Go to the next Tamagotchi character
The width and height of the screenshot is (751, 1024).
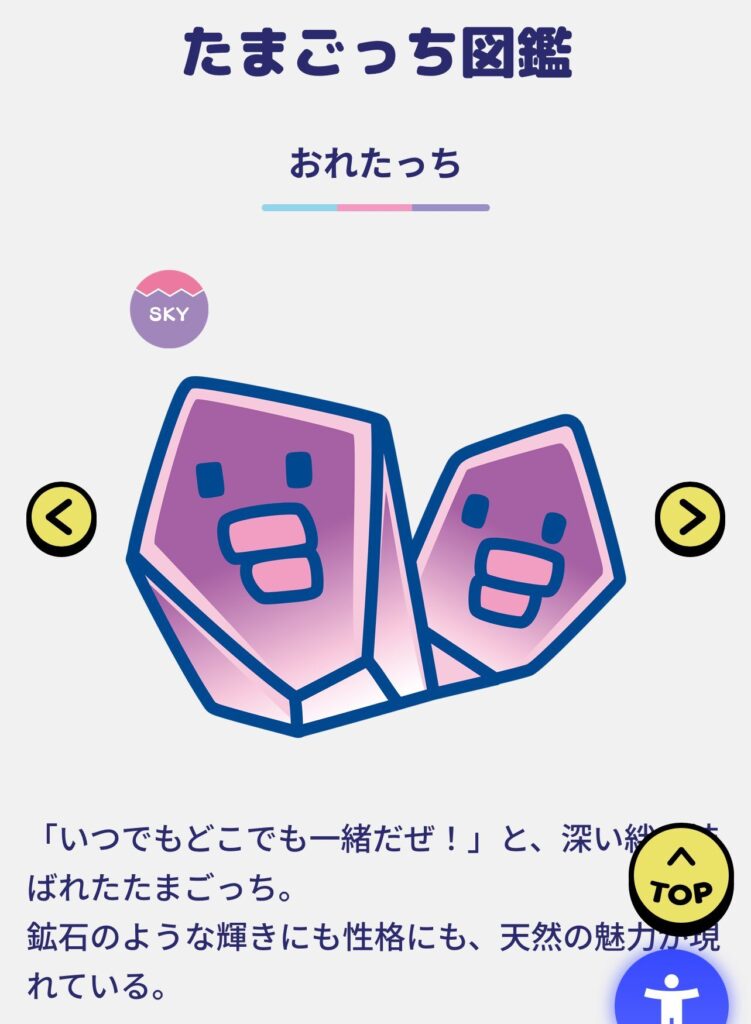(689, 517)
